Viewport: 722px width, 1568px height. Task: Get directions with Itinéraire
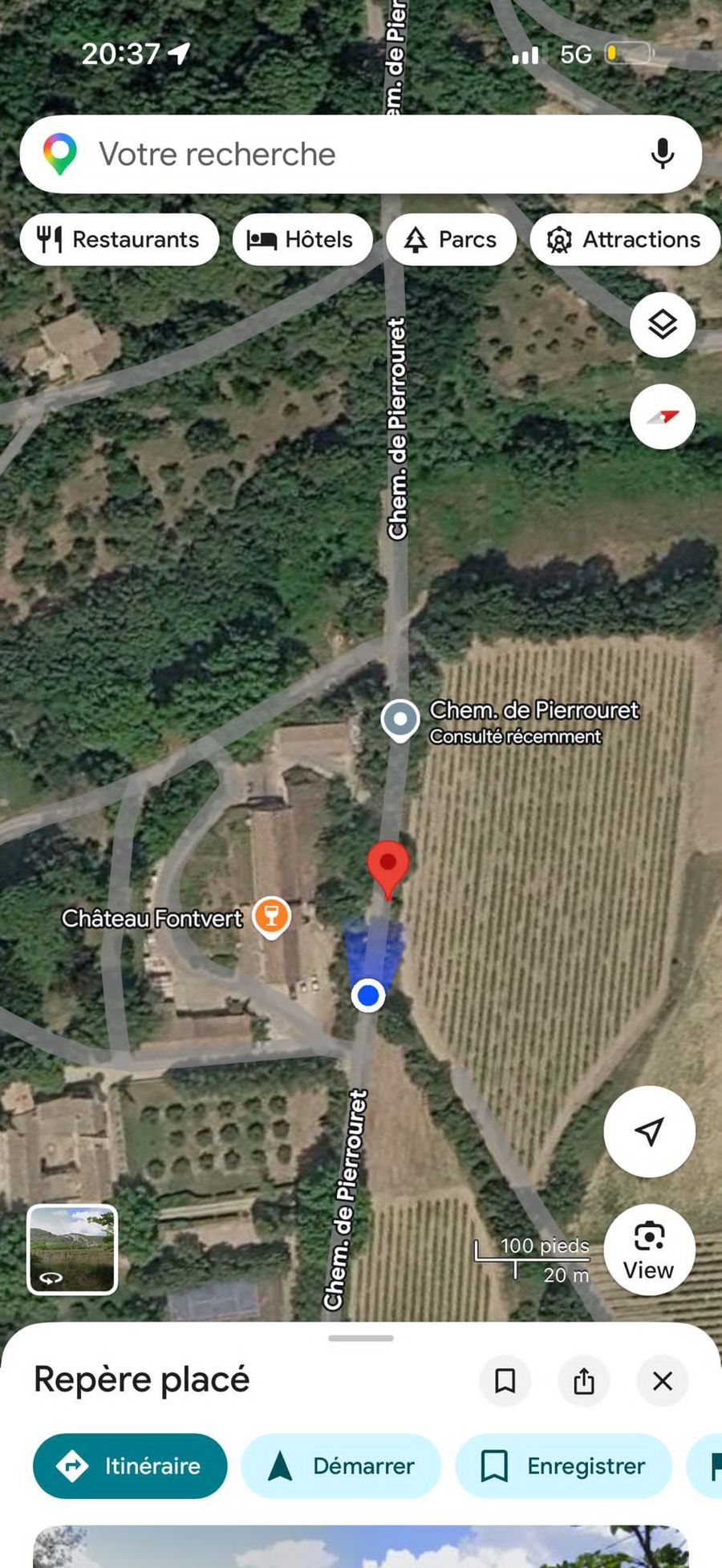coord(130,1466)
